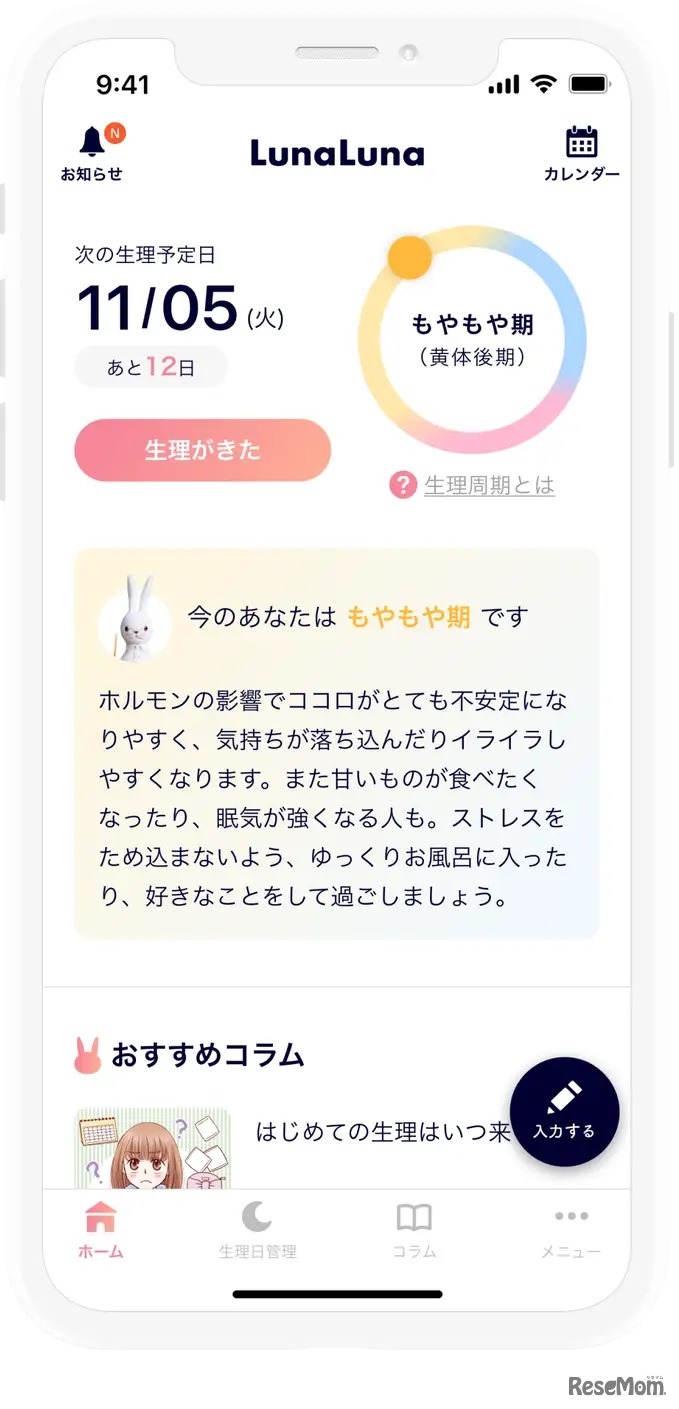This screenshot has height=1409, width=679.
Task: Tap the 生理がきた button
Action: 202,450
